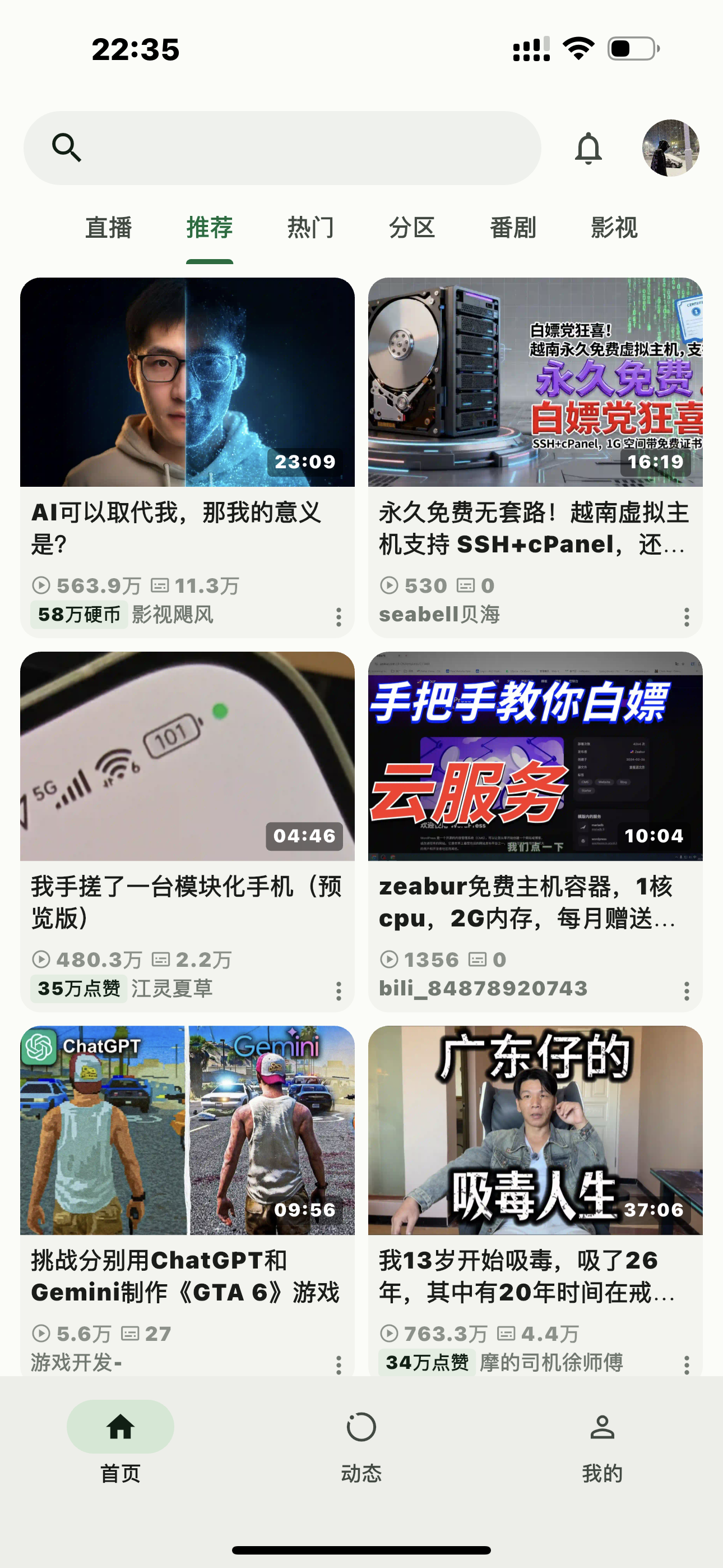Switch to the 番剧 tab

click(x=513, y=228)
